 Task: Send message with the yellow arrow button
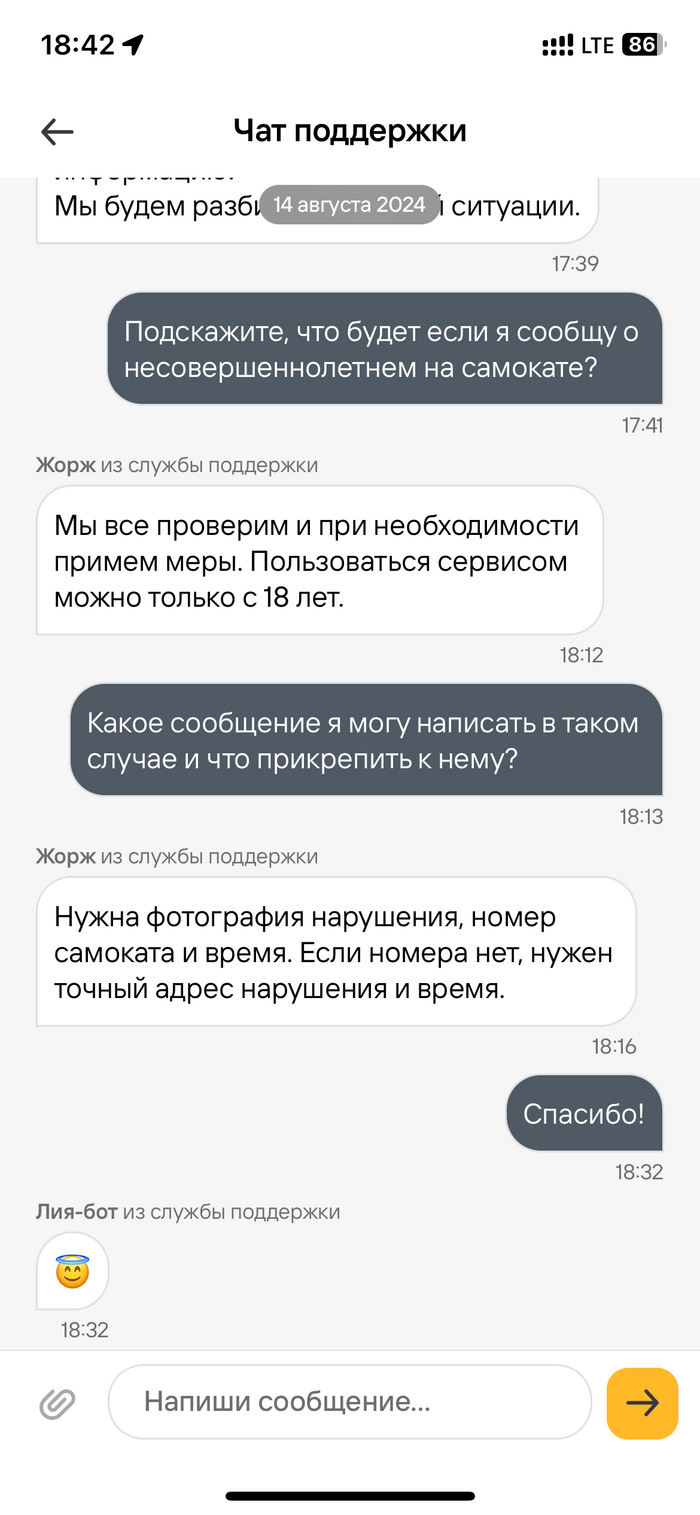click(642, 1403)
